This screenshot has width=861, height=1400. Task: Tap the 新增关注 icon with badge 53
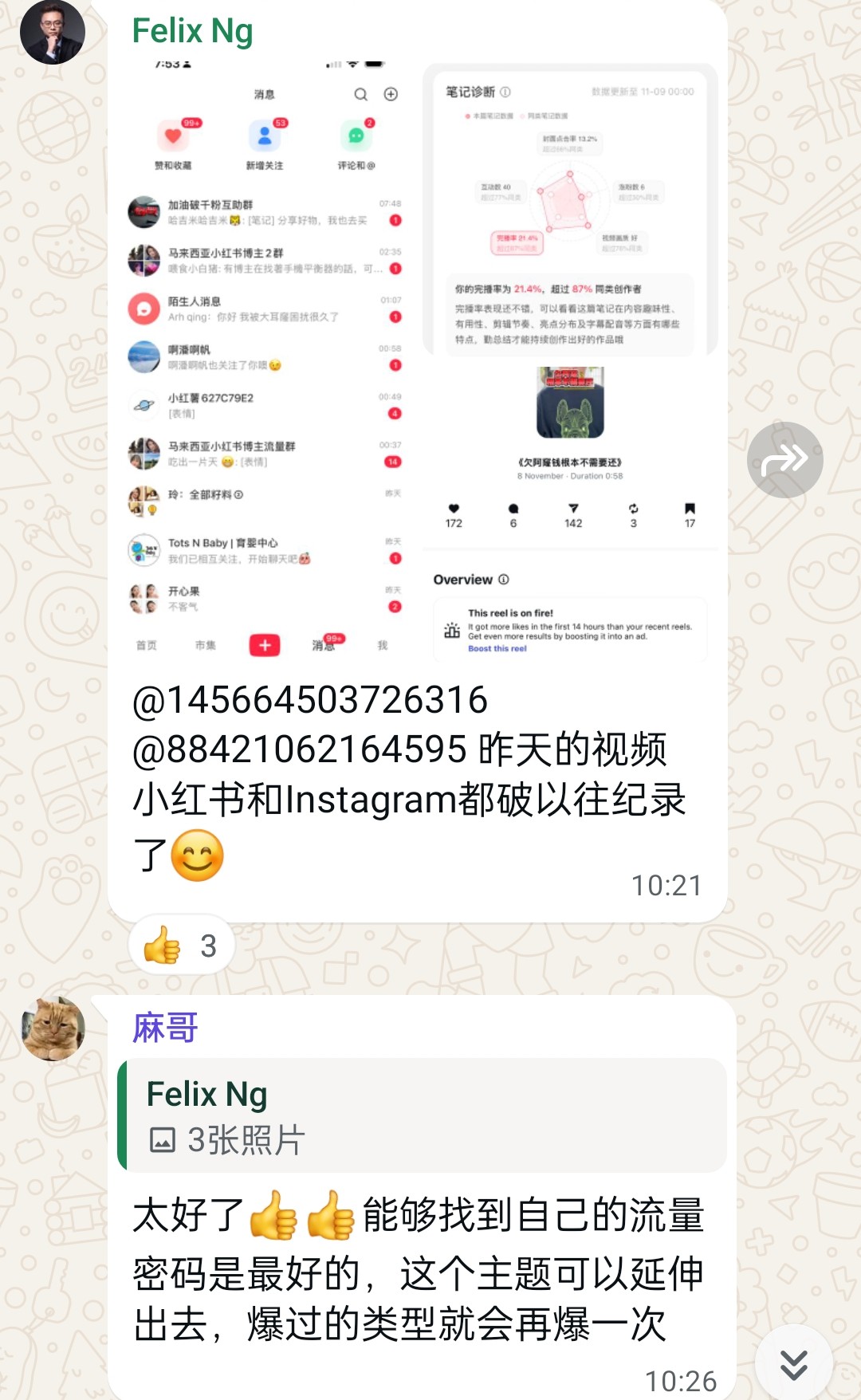click(265, 137)
